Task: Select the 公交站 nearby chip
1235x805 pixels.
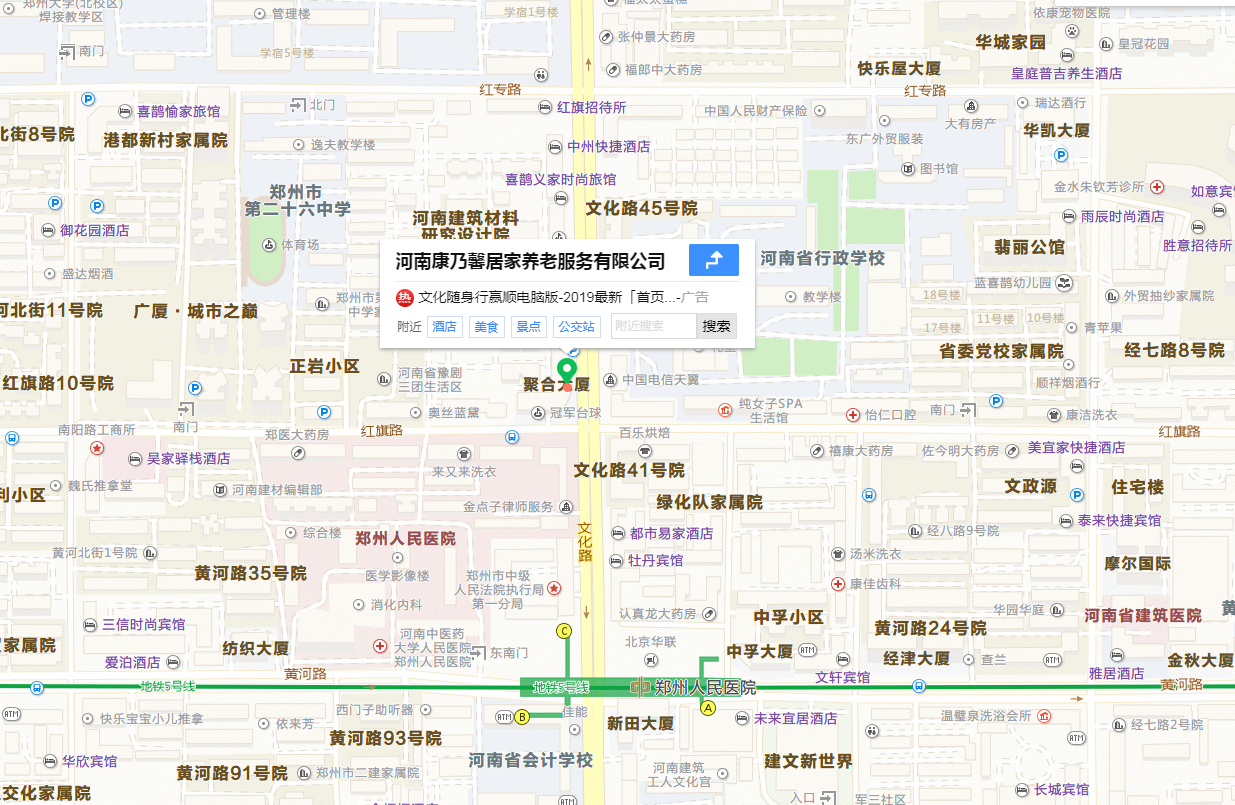Action: (x=576, y=326)
